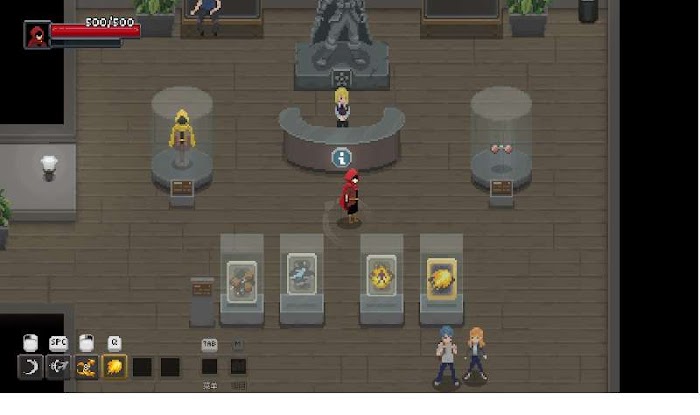Image resolution: width=700 pixels, height=415 pixels.
Task: Select the highlighted fire skill bound to Q
Action: coord(114,367)
